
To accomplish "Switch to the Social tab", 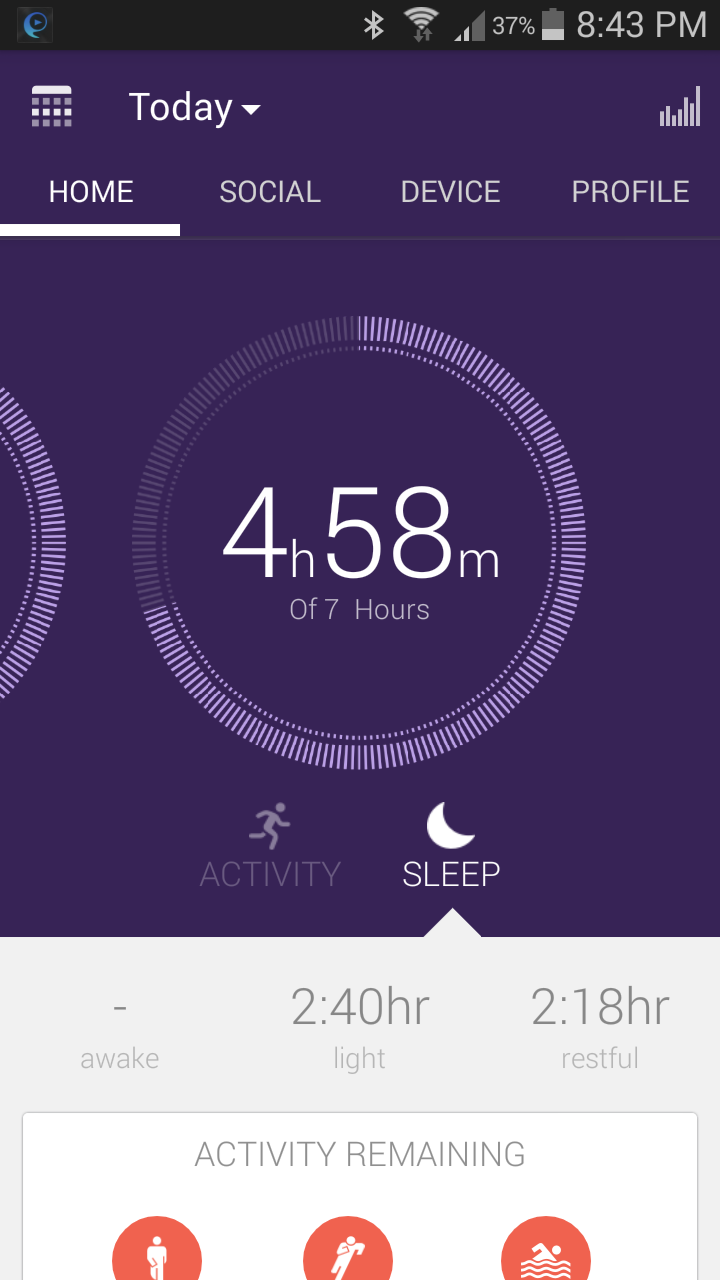I will pyautogui.click(x=270, y=192).
